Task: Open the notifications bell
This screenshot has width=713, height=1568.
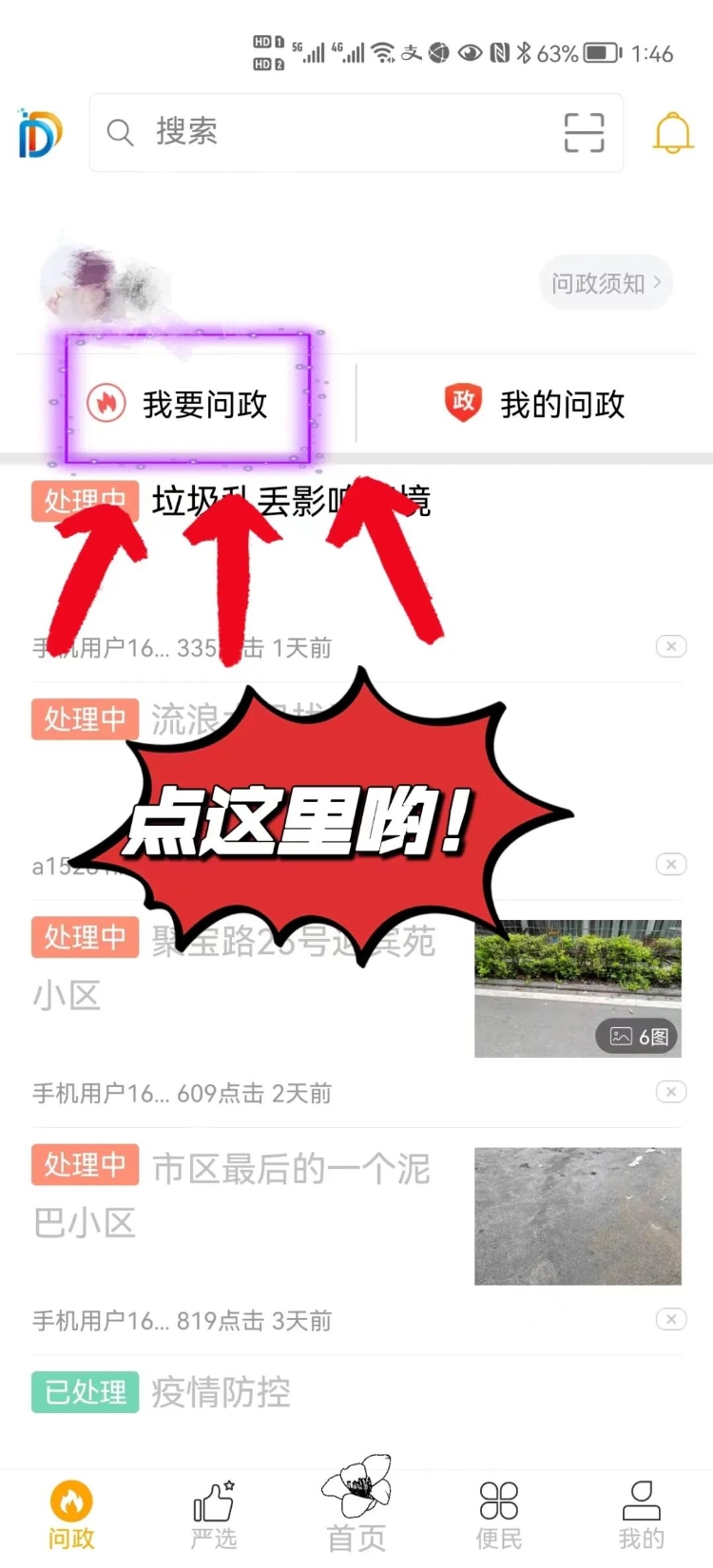Action: pyautogui.click(x=672, y=132)
